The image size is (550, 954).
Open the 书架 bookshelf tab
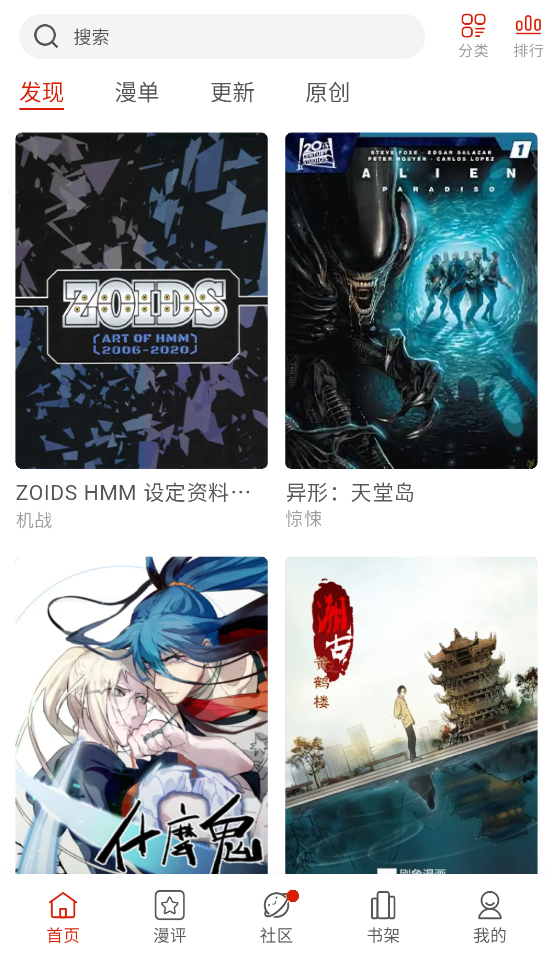click(x=383, y=916)
